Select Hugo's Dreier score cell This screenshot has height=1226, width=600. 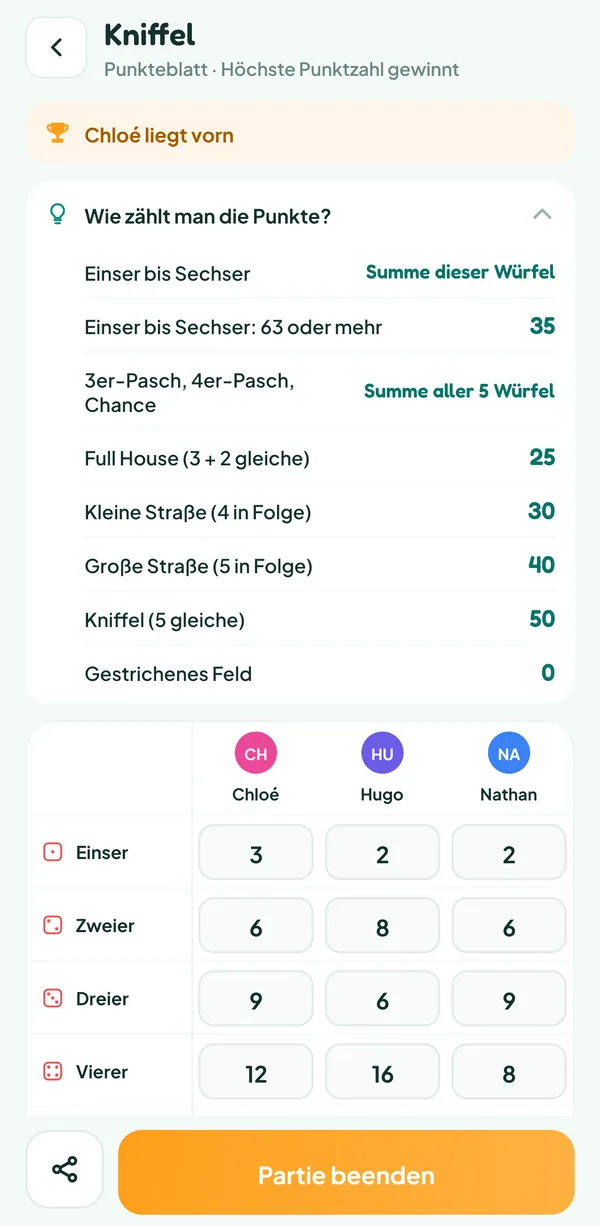point(382,998)
